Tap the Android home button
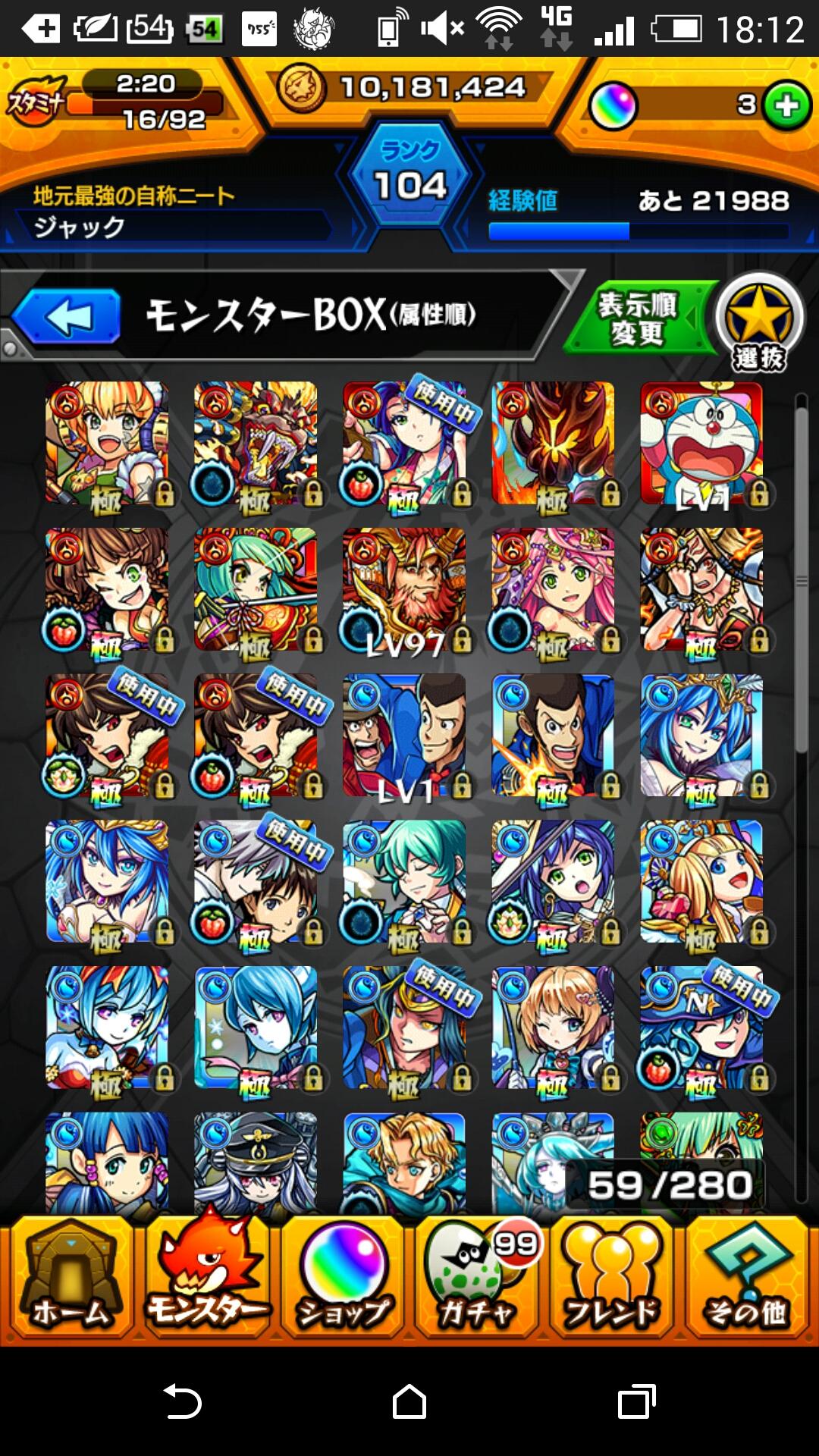Image resolution: width=819 pixels, height=1456 pixels. coord(409,1401)
